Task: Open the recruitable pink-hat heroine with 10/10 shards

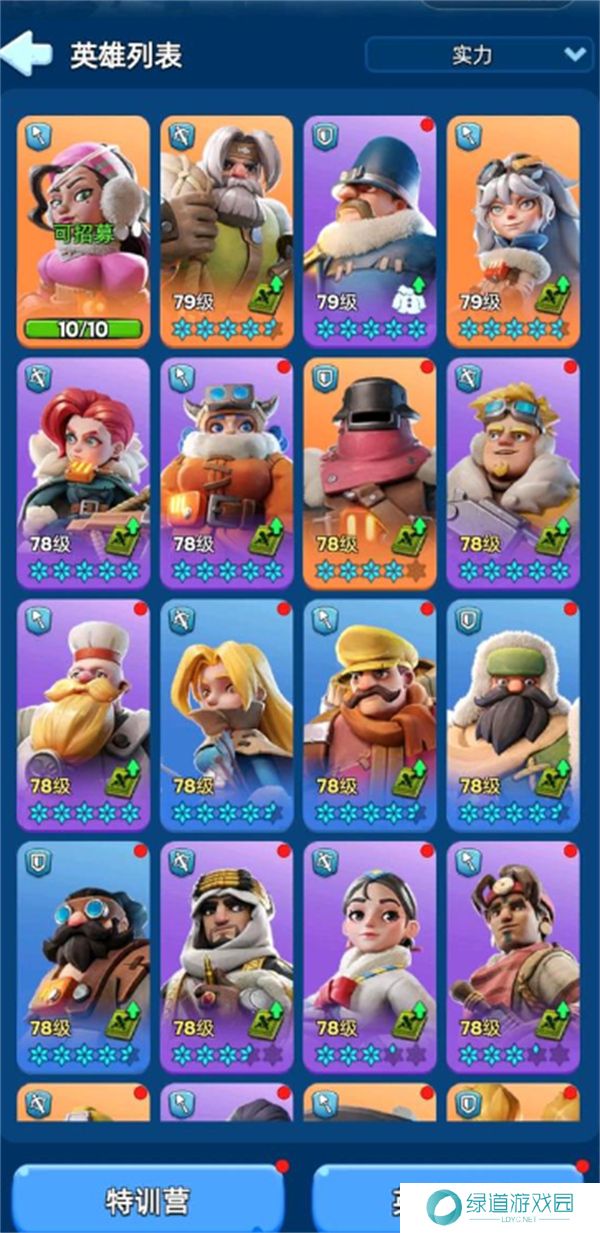Action: (x=83, y=230)
